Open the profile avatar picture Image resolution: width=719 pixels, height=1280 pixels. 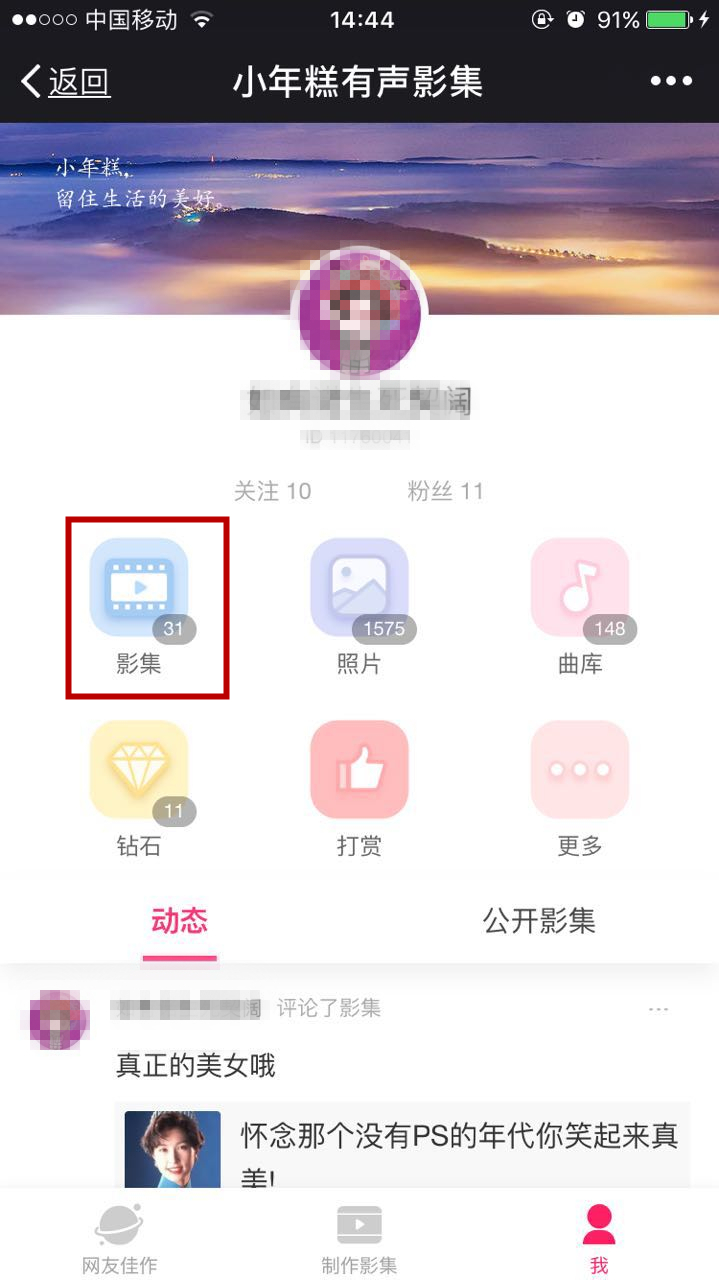coord(359,313)
